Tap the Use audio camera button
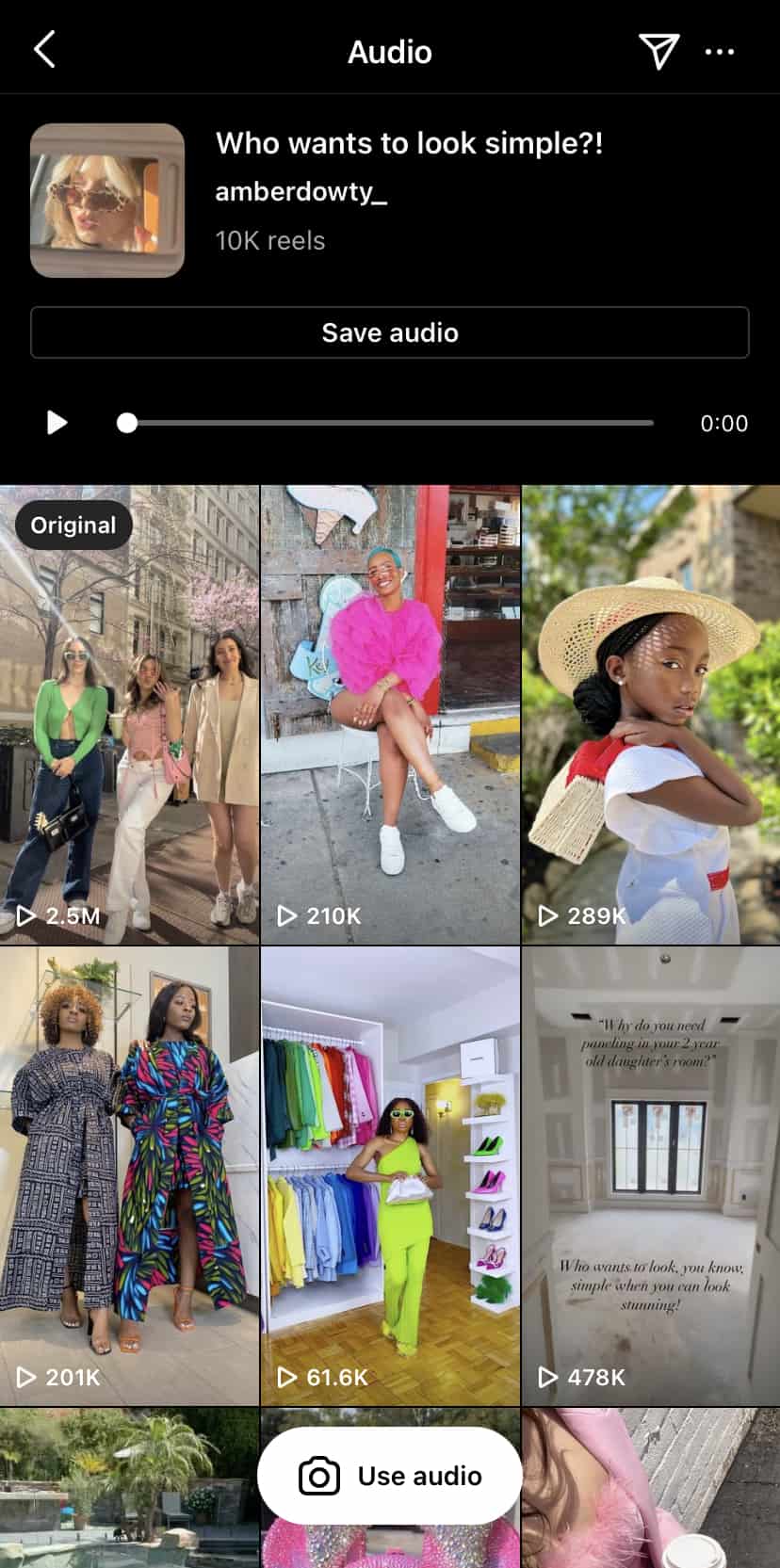The image size is (780, 1568). tap(390, 1476)
